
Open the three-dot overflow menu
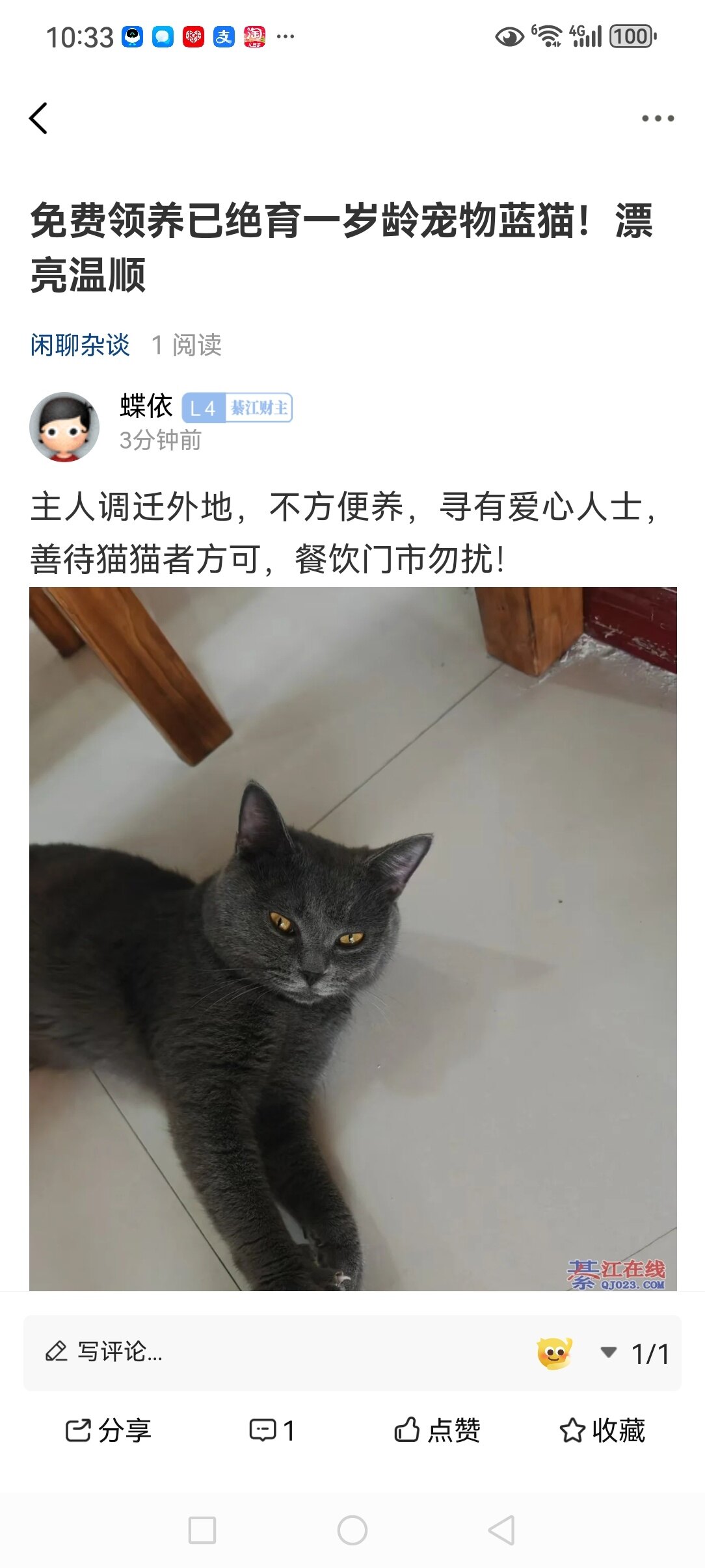(x=658, y=118)
